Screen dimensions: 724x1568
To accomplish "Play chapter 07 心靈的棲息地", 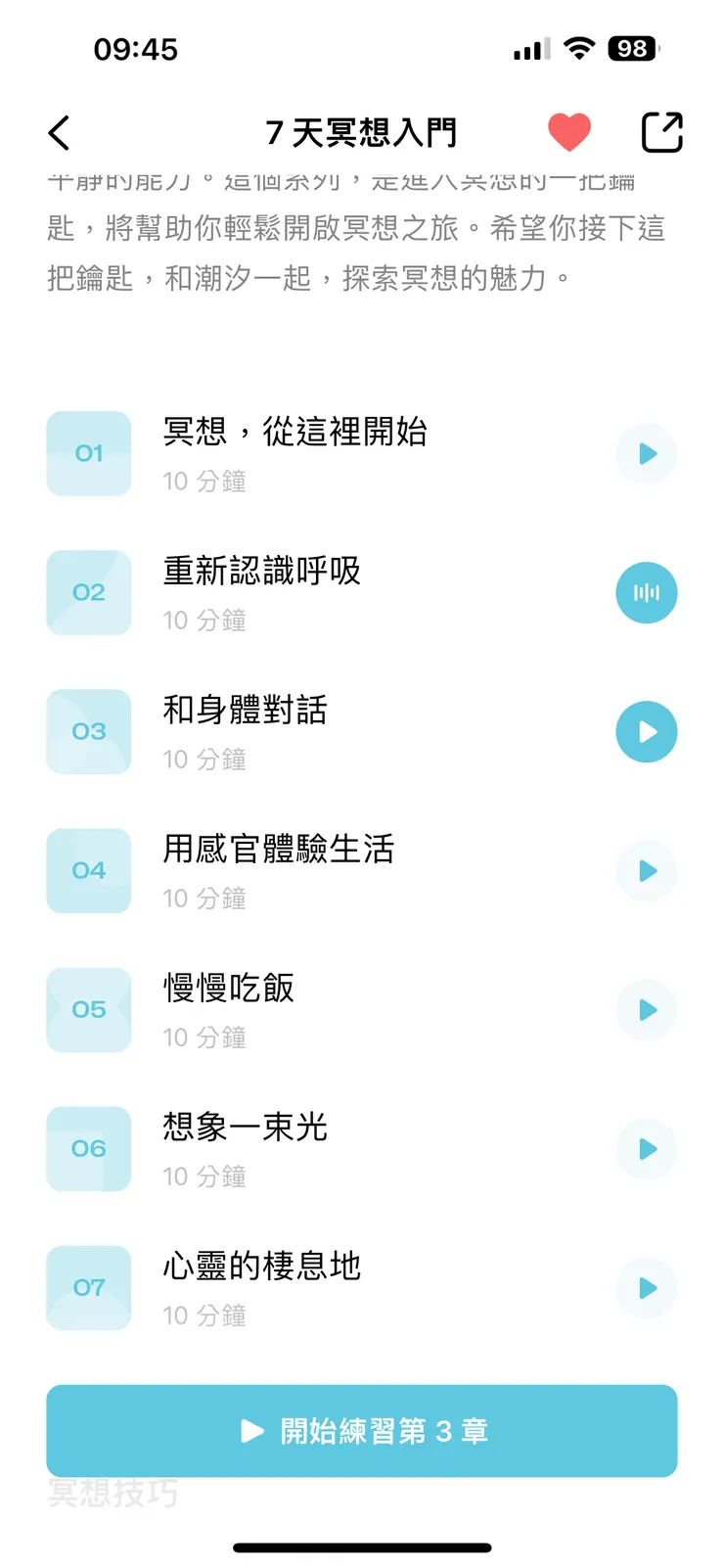I will tap(646, 1288).
